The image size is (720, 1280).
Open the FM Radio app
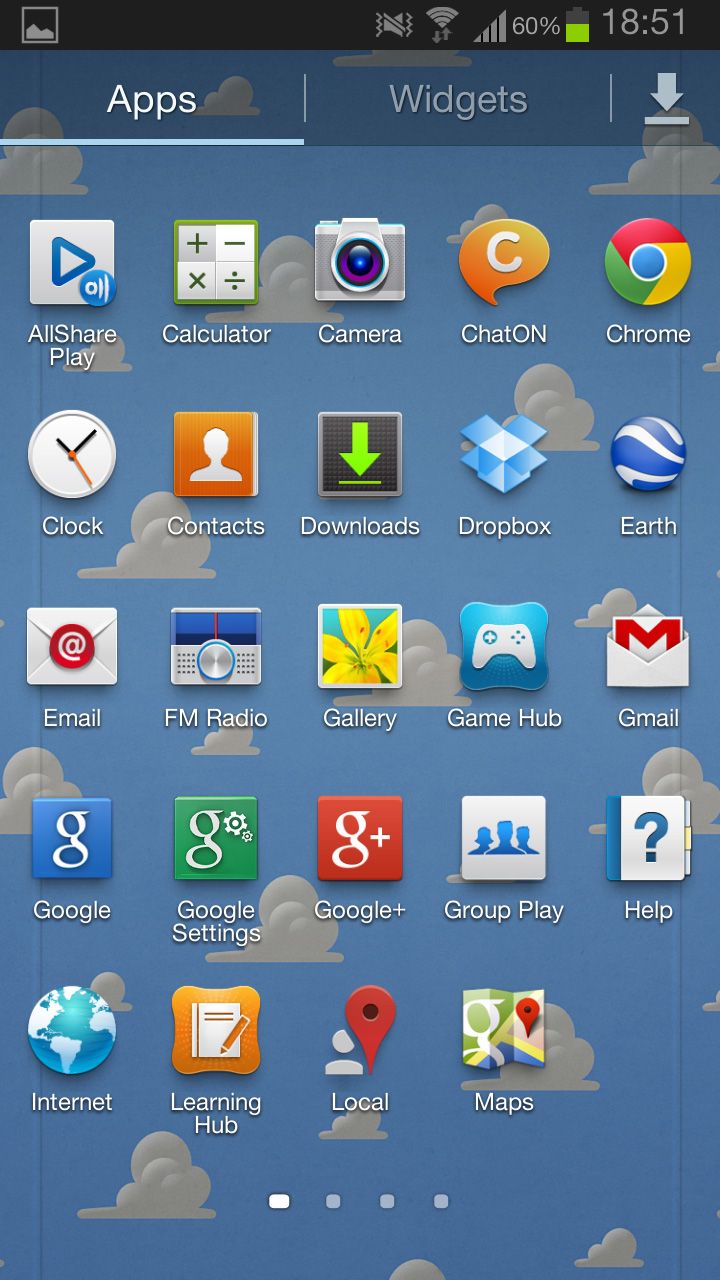(x=216, y=647)
